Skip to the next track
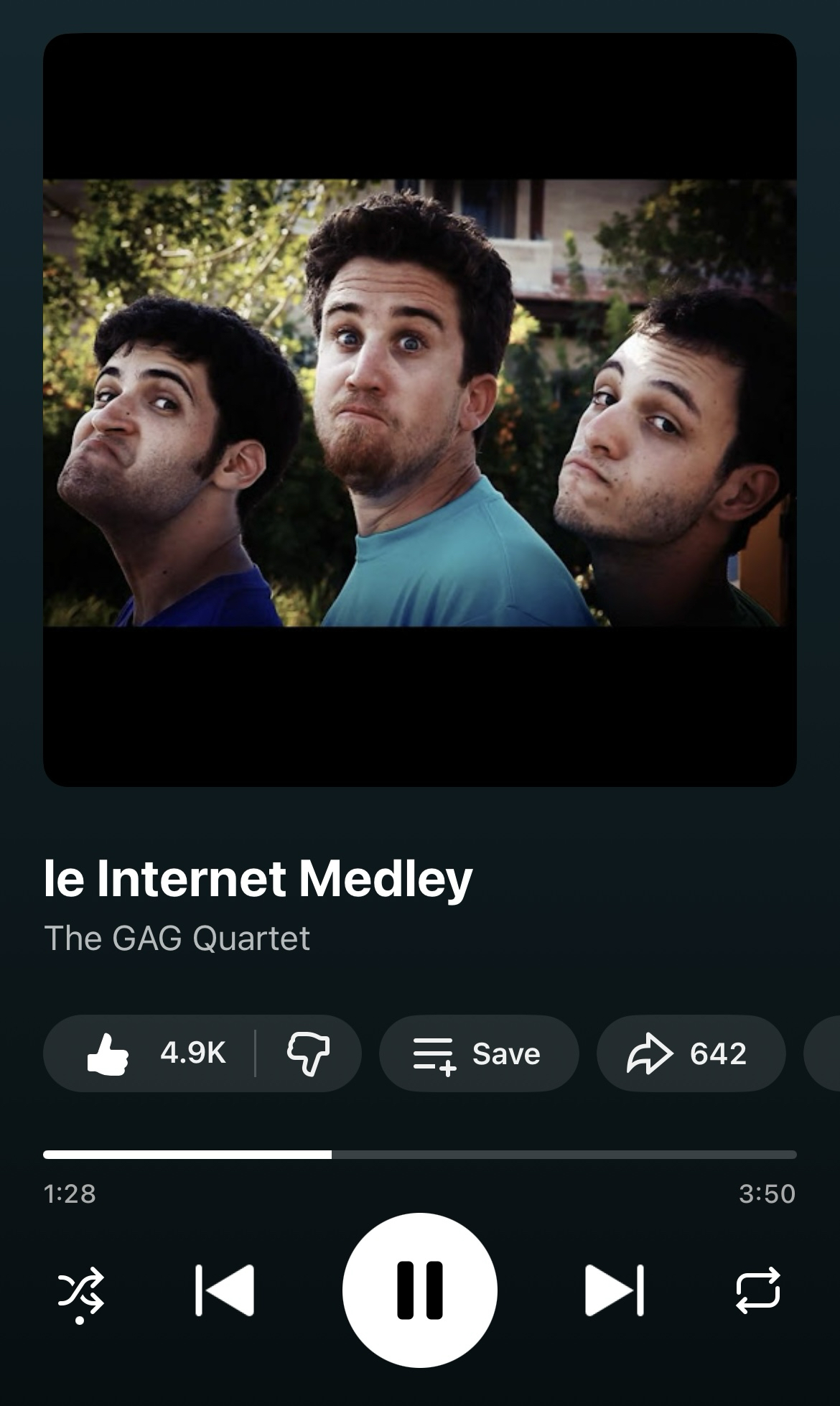 click(615, 1290)
